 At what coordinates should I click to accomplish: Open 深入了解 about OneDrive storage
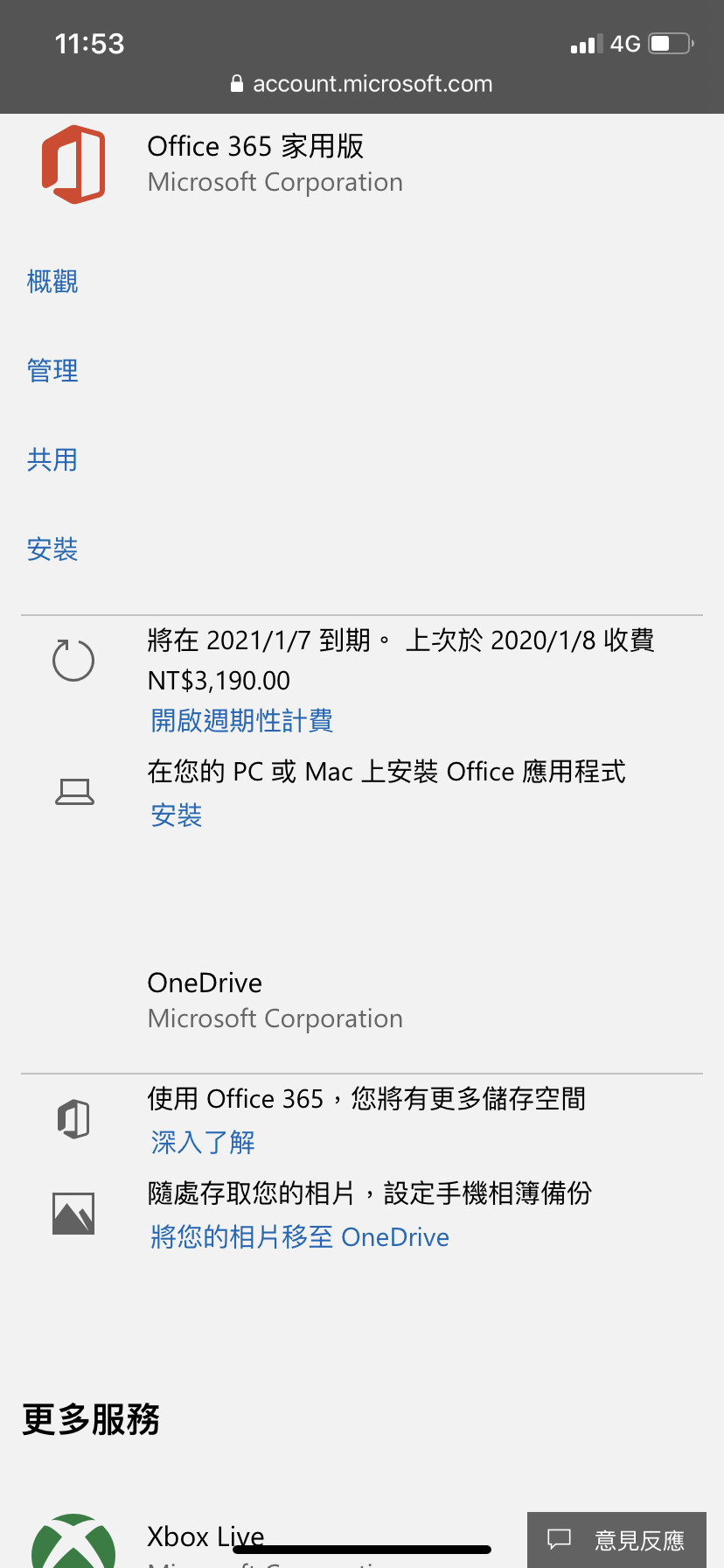point(203,1143)
